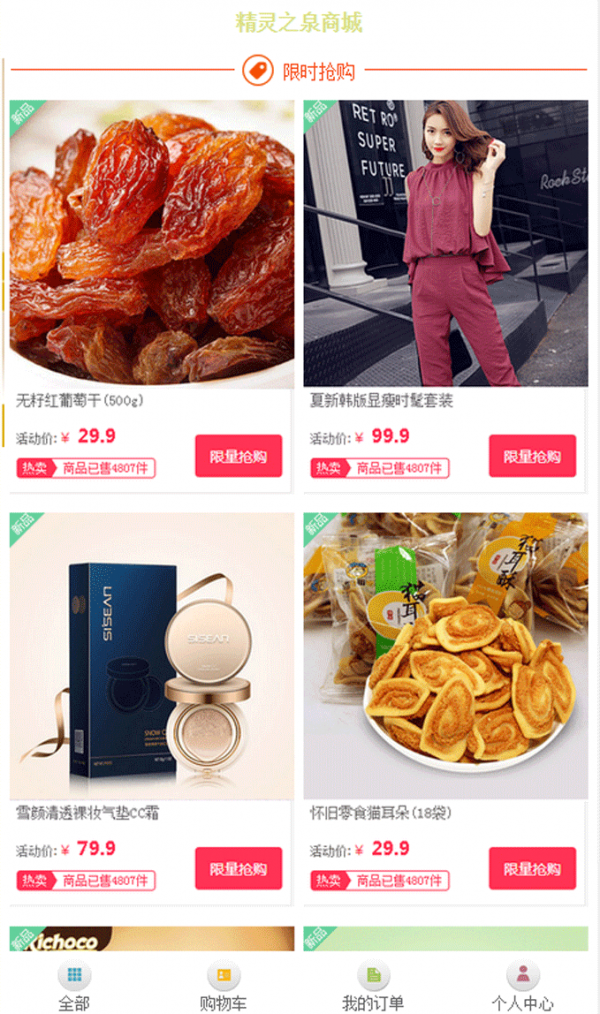
Task: Tap 限量抢购 for 夏新韩版显瘦时髦套装
Action: (x=532, y=456)
